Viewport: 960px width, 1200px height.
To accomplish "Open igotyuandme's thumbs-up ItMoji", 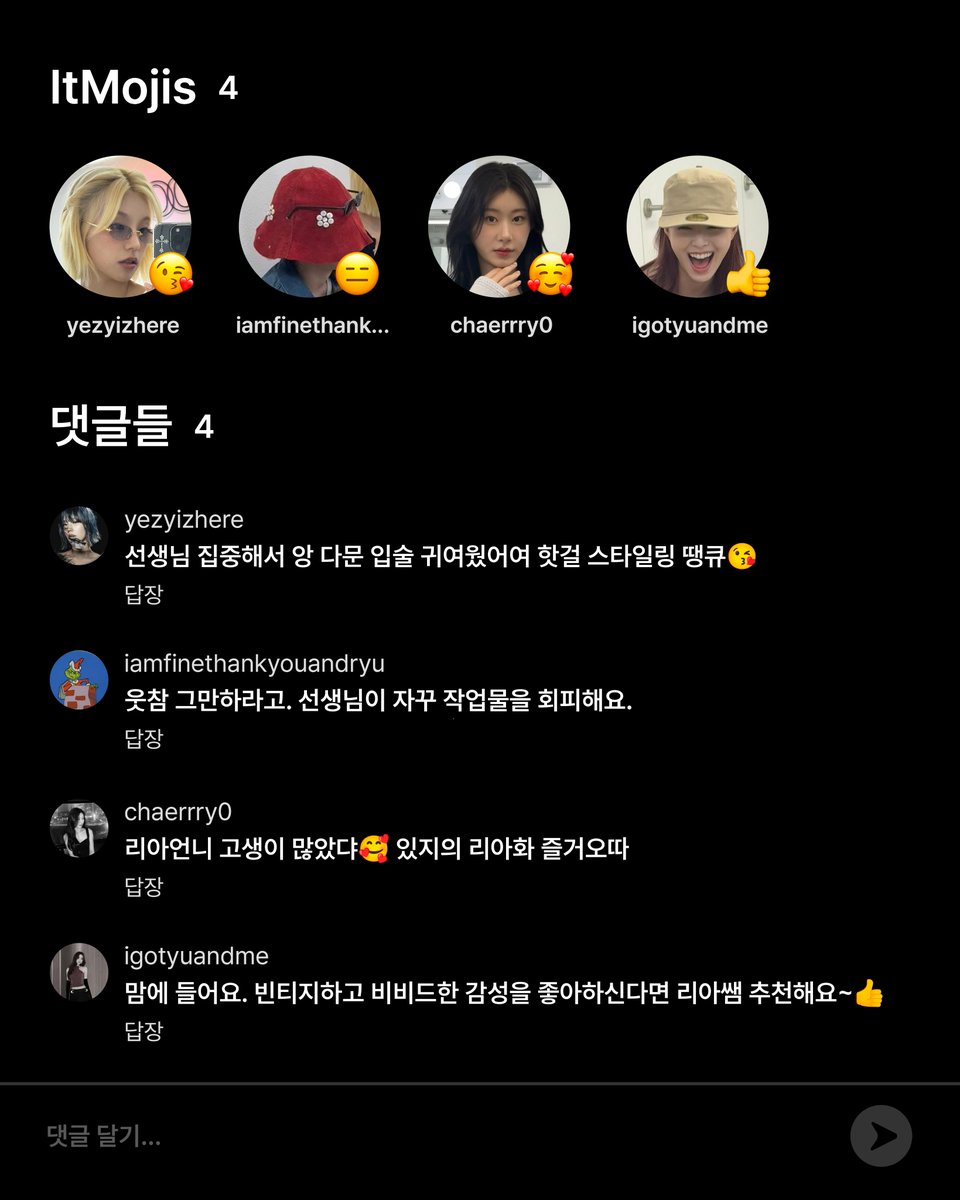I will [697, 227].
